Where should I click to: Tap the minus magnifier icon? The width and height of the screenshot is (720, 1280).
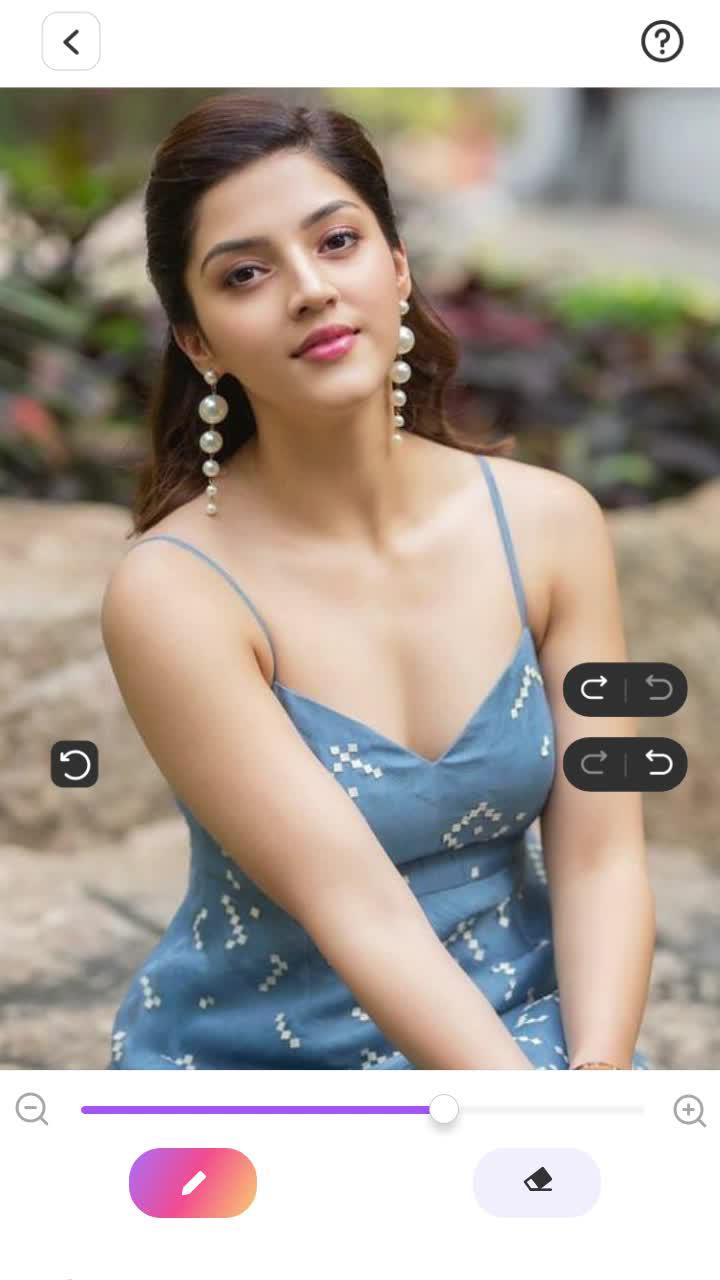coord(32,1109)
